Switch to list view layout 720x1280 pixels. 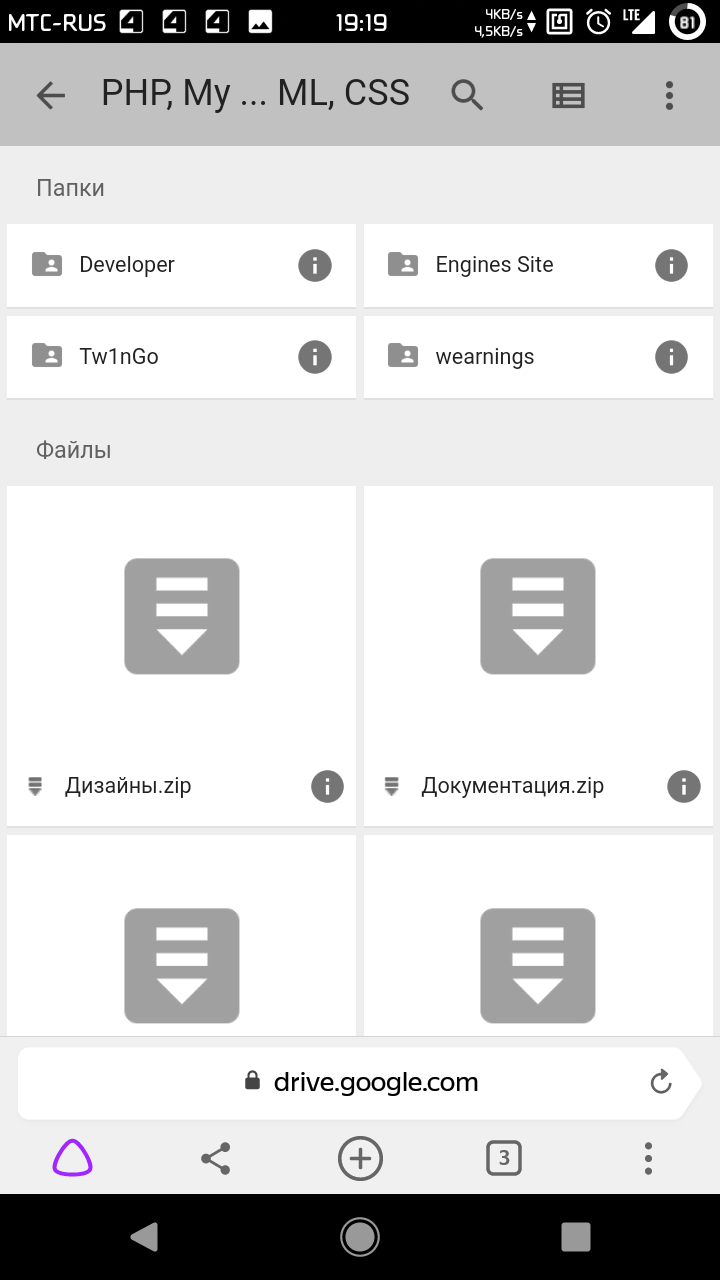click(x=568, y=95)
